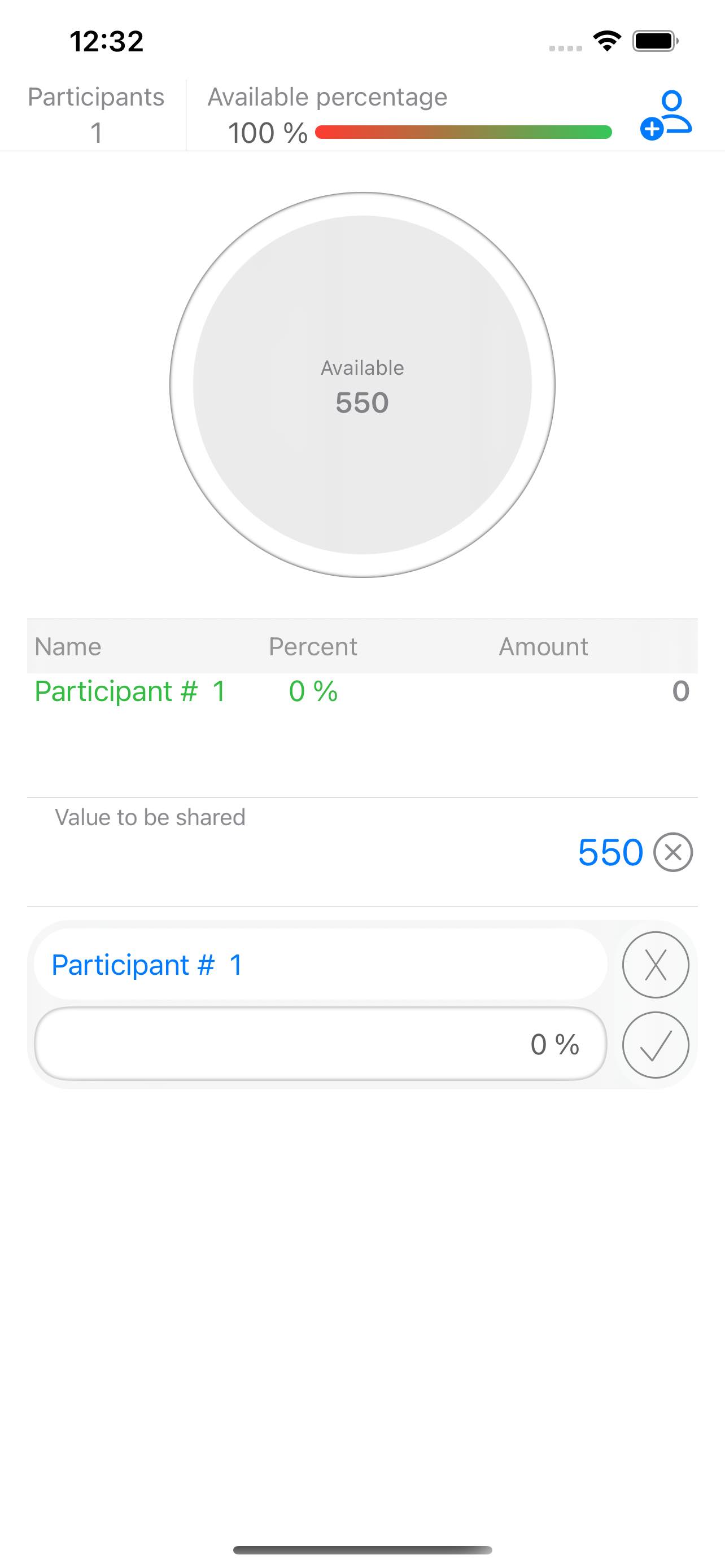725x1568 pixels.
Task: Select the Name column header
Action: tap(67, 646)
